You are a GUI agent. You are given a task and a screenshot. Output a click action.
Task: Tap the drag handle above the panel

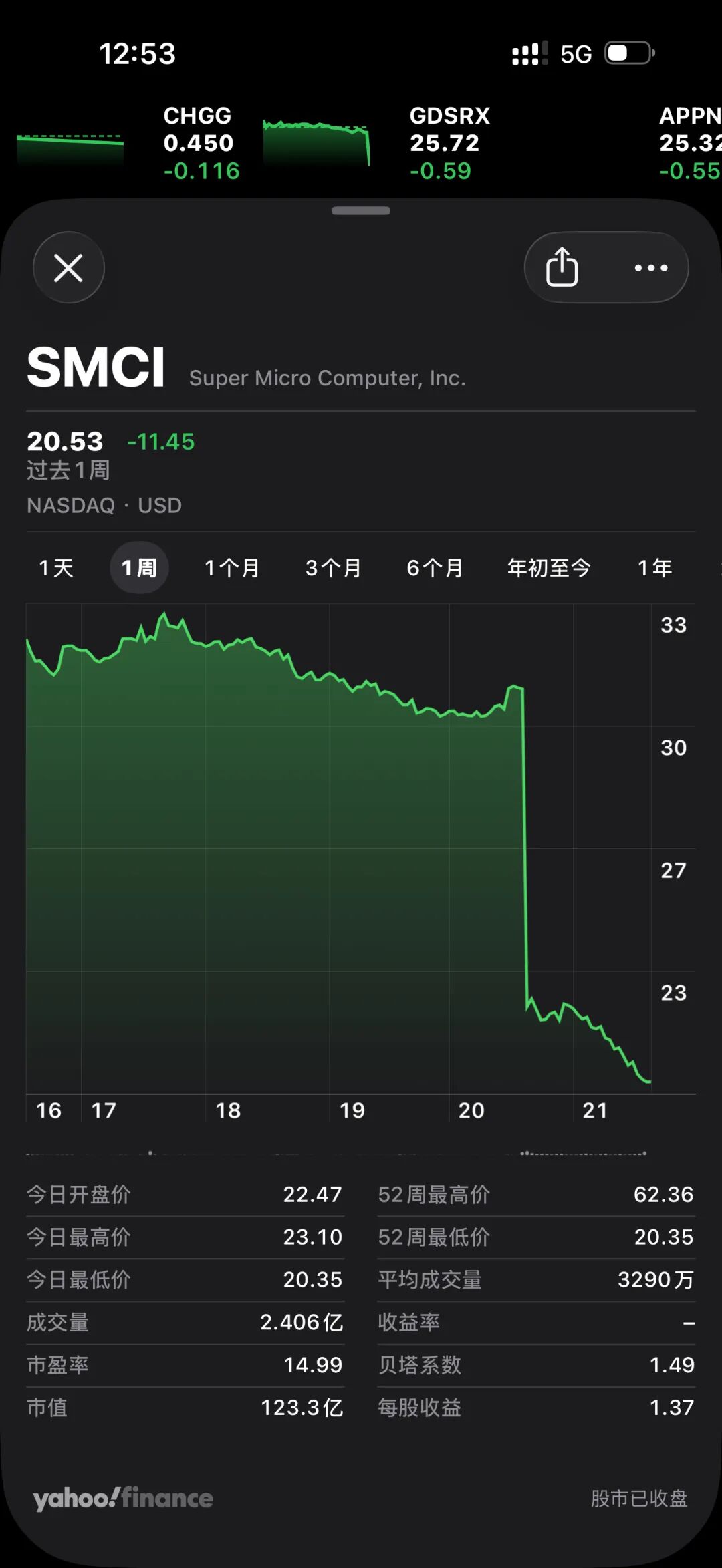(x=361, y=210)
